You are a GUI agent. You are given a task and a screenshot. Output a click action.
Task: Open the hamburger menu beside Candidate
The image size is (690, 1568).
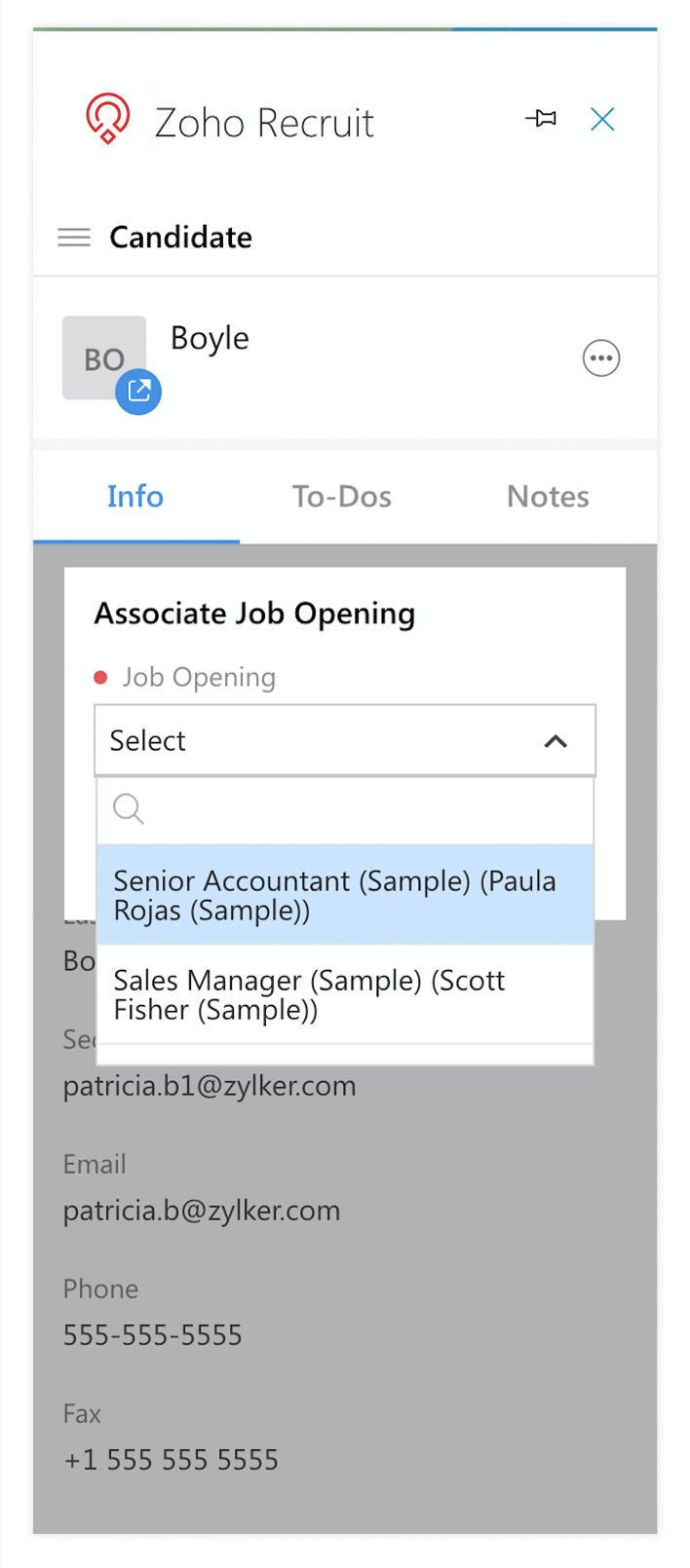tap(74, 237)
